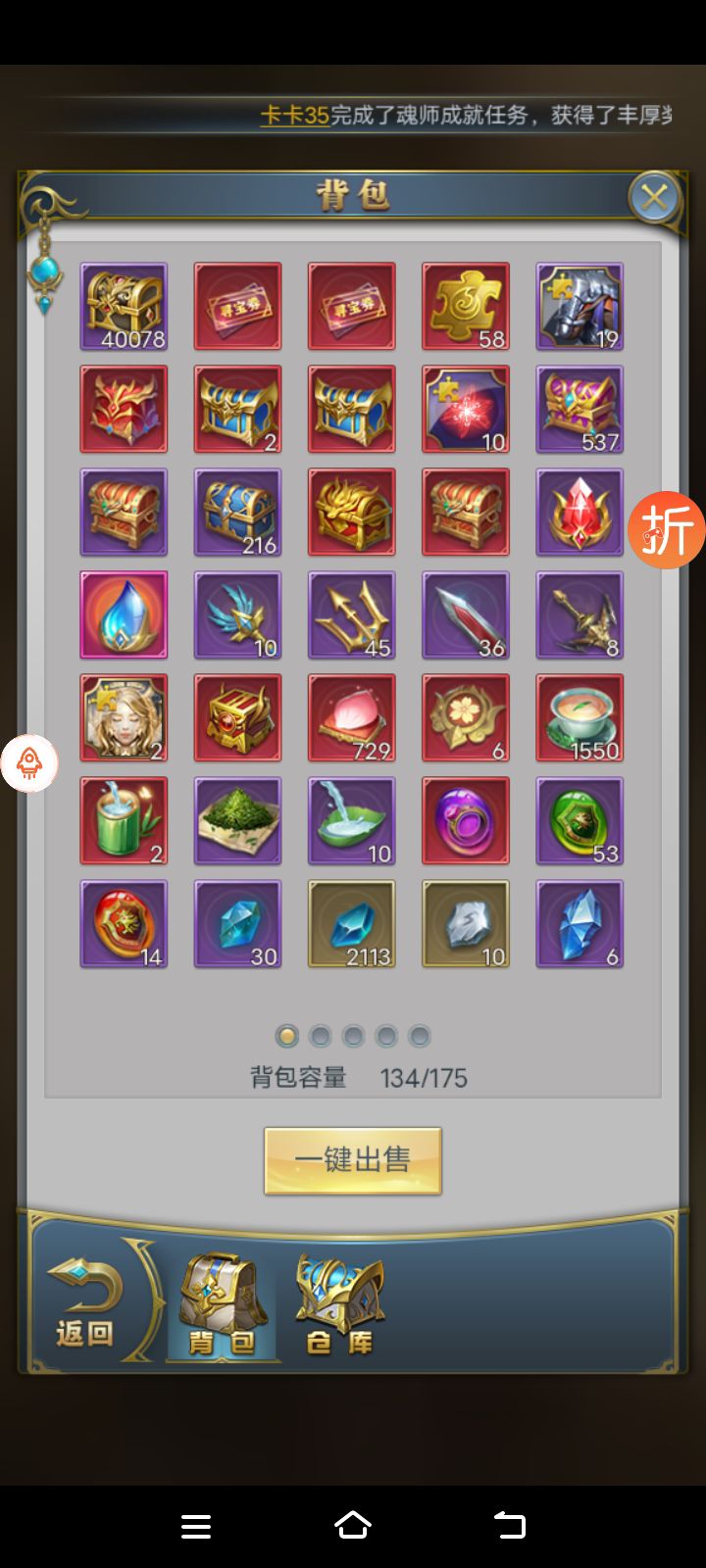The image size is (706, 1568).
Task: Jump to the second backpack page dot
Action: [x=320, y=1036]
